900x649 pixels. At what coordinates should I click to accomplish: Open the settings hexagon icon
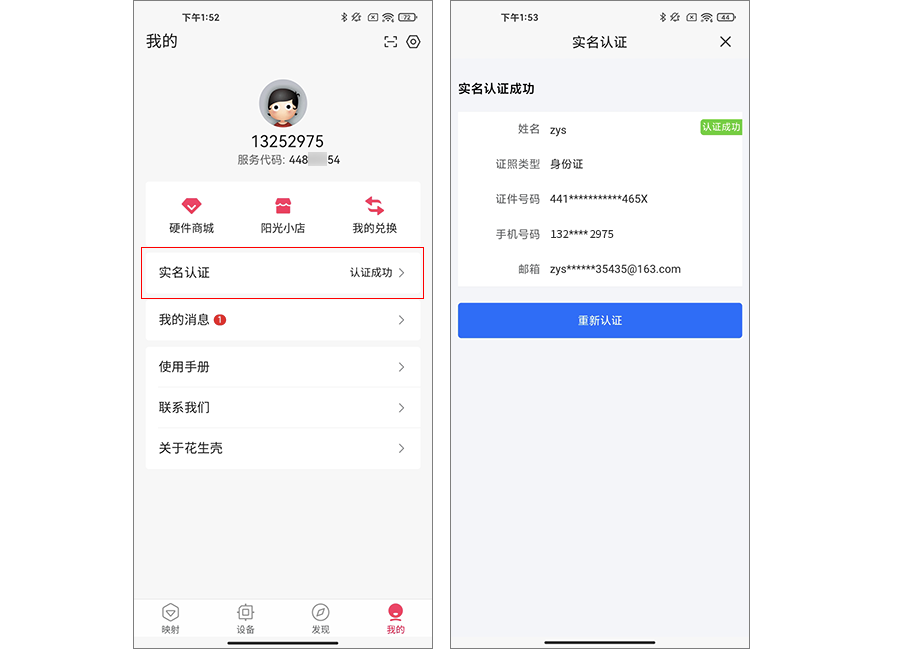[x=414, y=42]
